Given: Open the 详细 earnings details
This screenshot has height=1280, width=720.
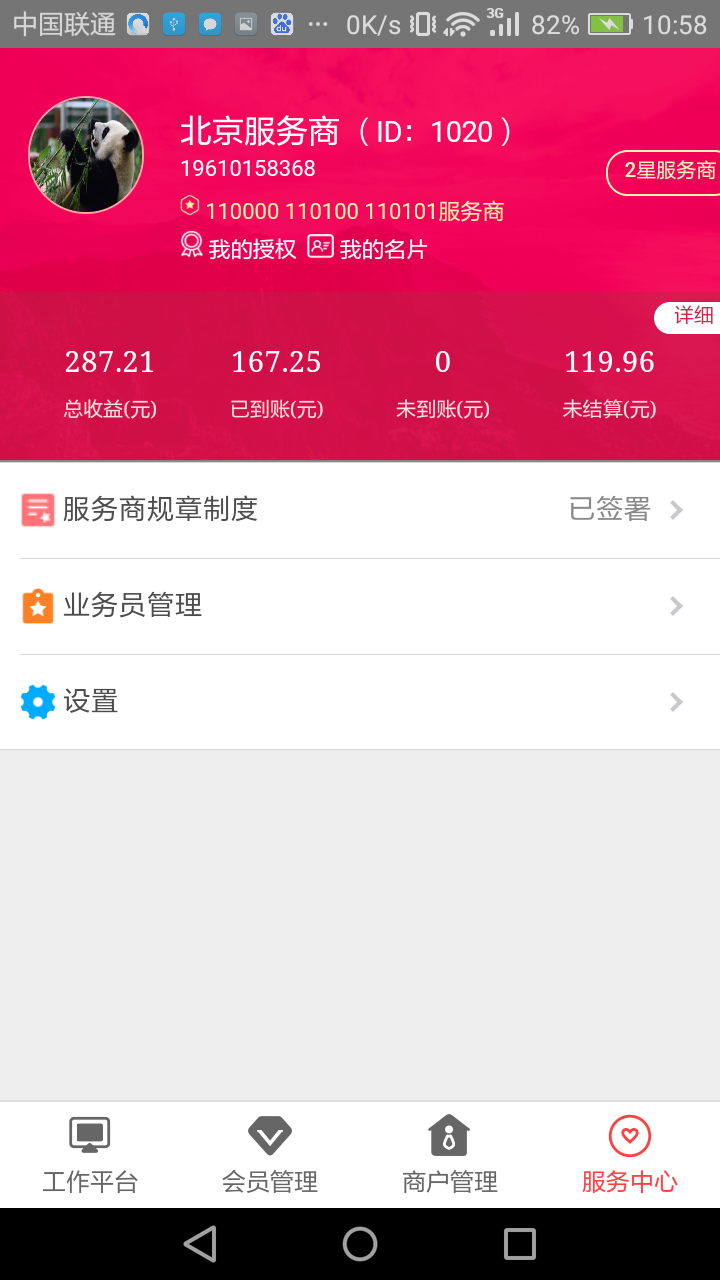Looking at the screenshot, I should (x=688, y=317).
